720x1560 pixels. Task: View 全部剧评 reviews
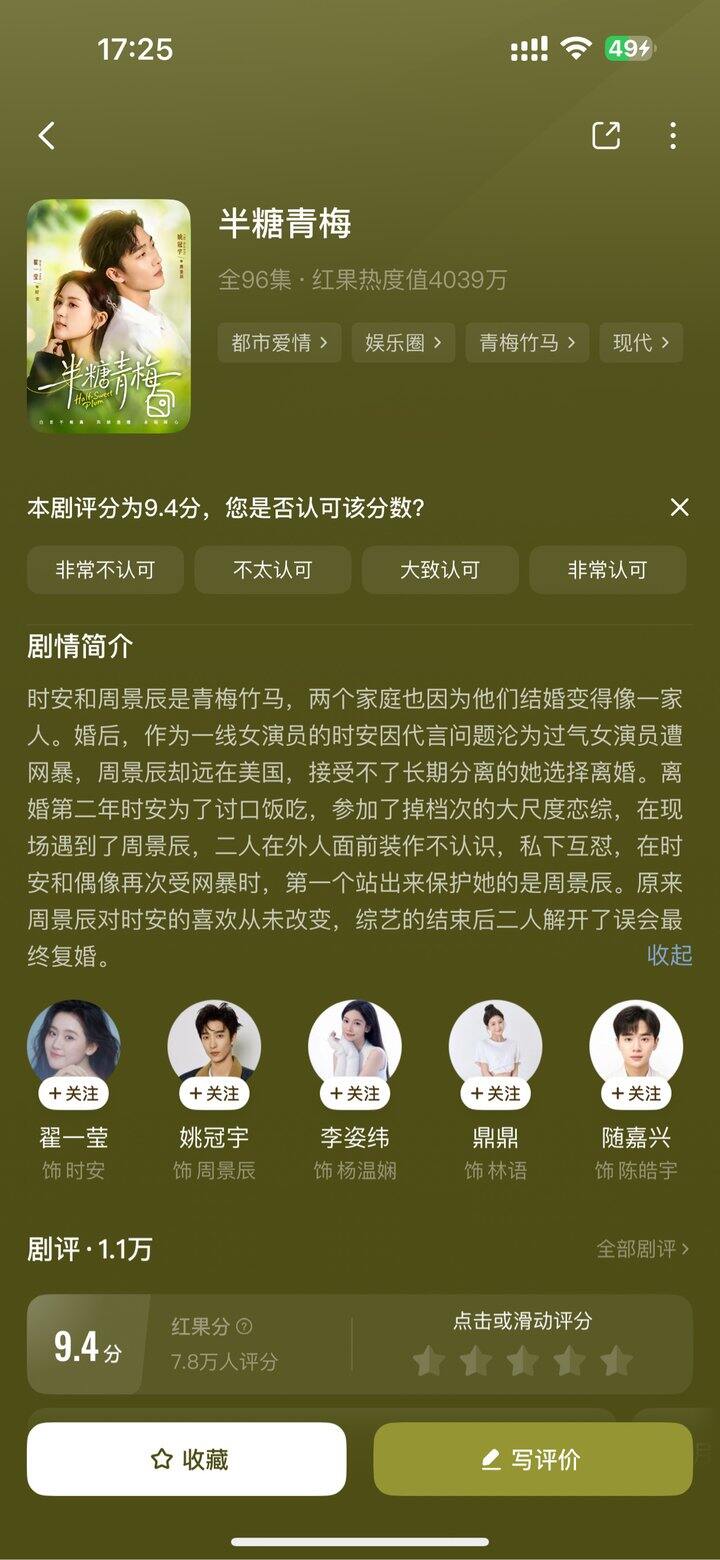pos(643,1249)
